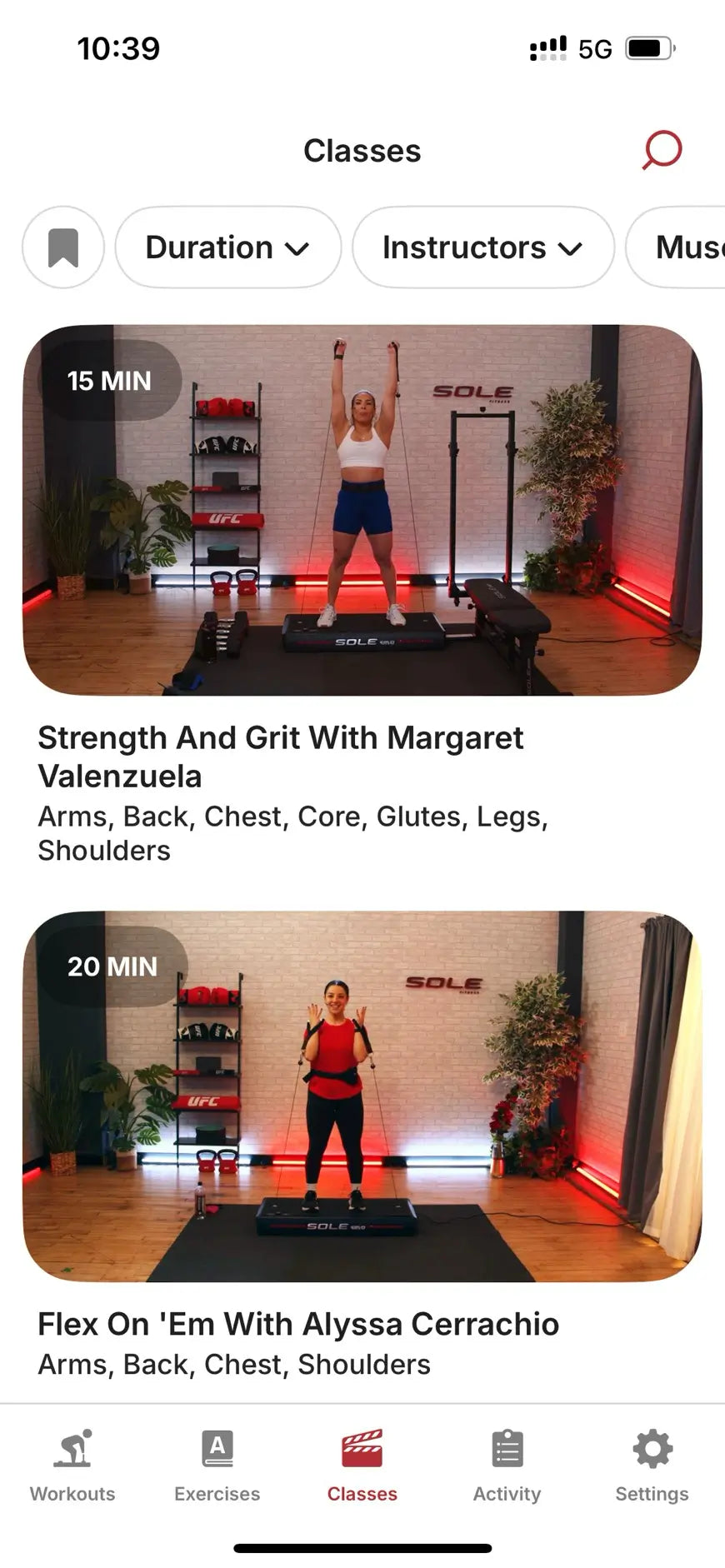Filter classes by saved bookmarks

click(x=63, y=247)
